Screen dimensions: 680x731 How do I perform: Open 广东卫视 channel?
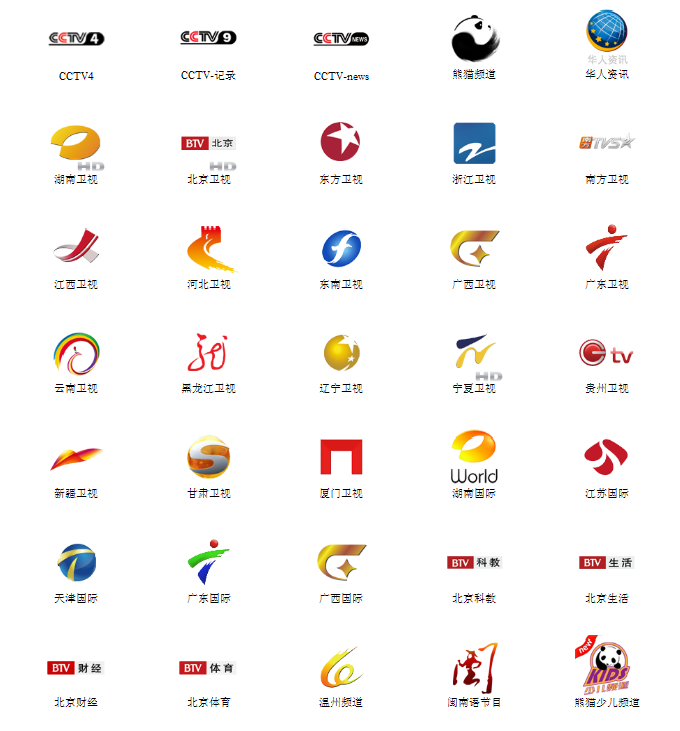[x=607, y=248]
